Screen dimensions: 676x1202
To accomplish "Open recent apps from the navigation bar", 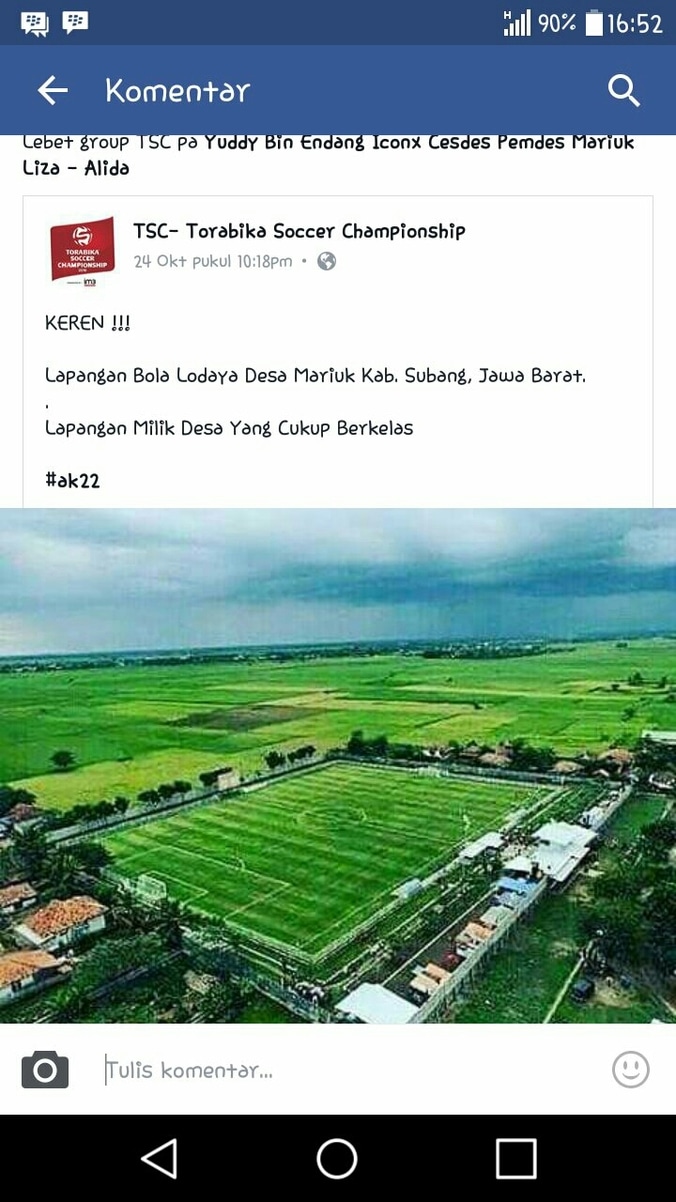I will coord(516,1159).
